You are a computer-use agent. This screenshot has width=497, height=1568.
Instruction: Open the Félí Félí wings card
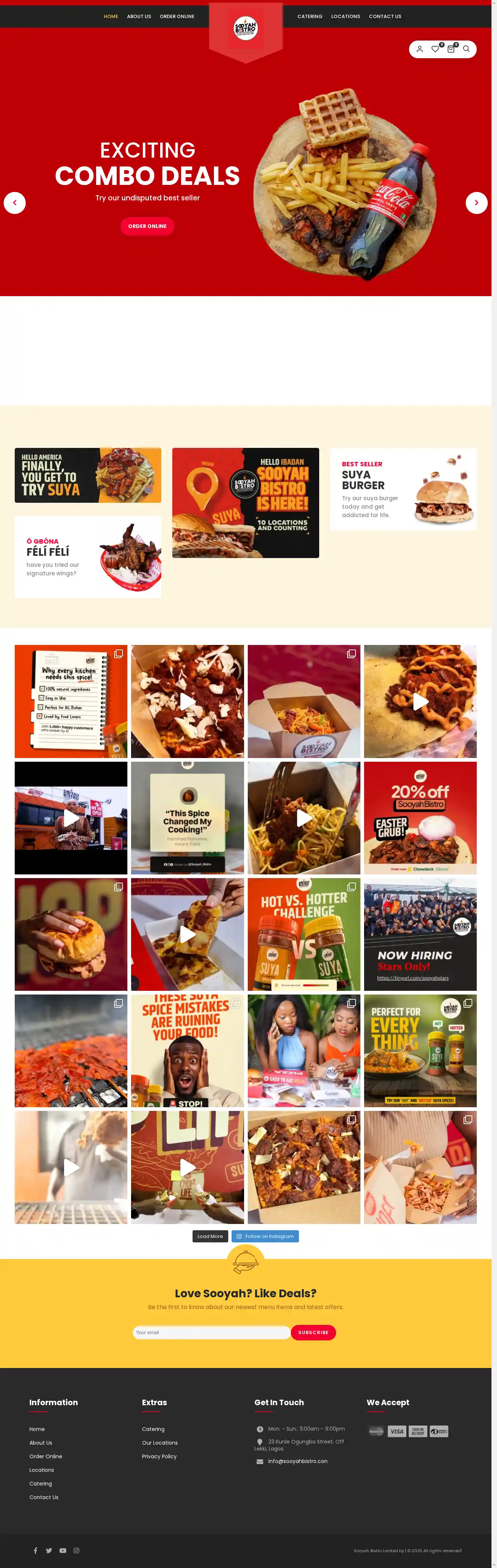(88, 557)
